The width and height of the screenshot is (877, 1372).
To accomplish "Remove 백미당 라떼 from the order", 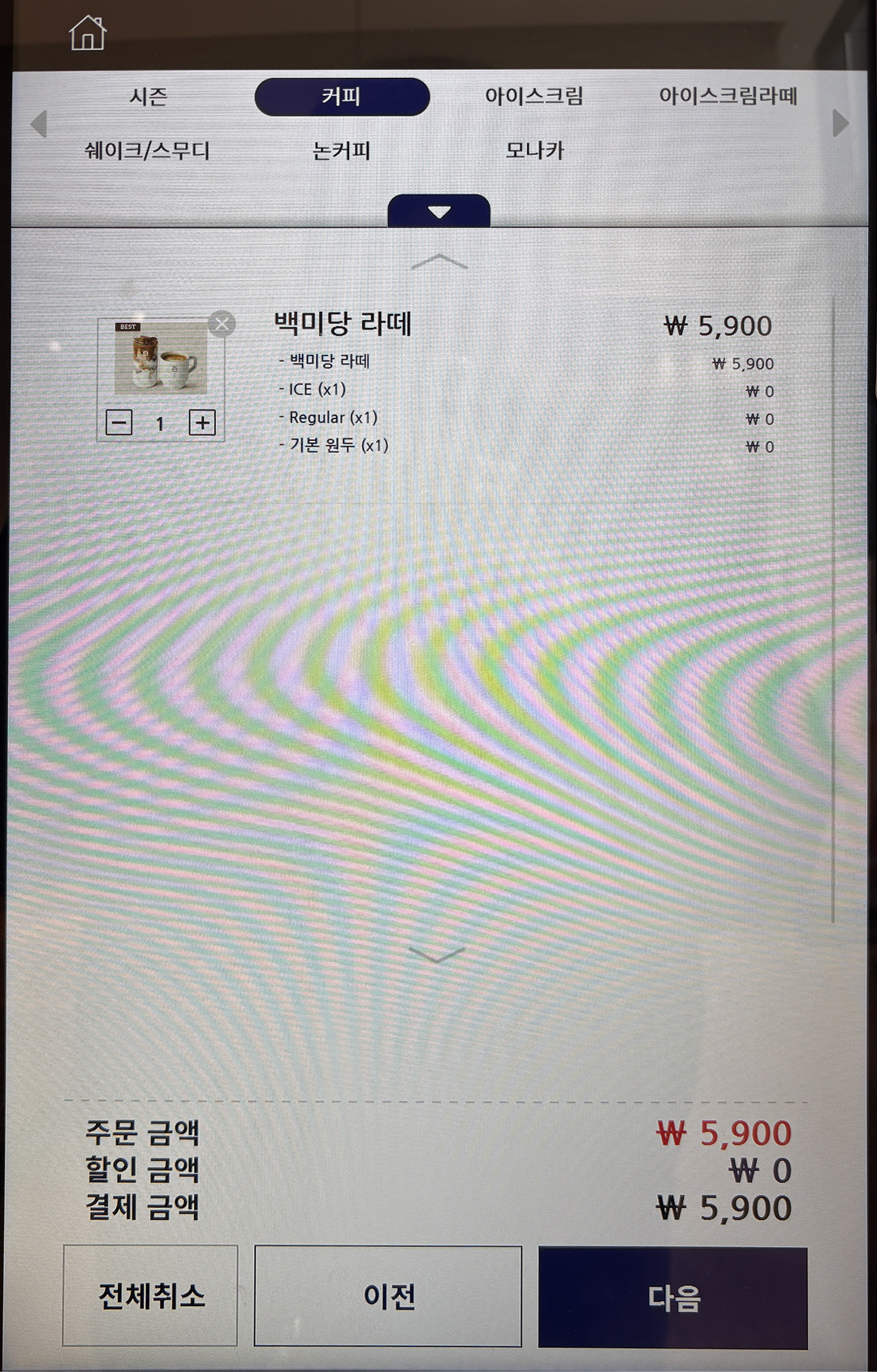I will point(222,324).
